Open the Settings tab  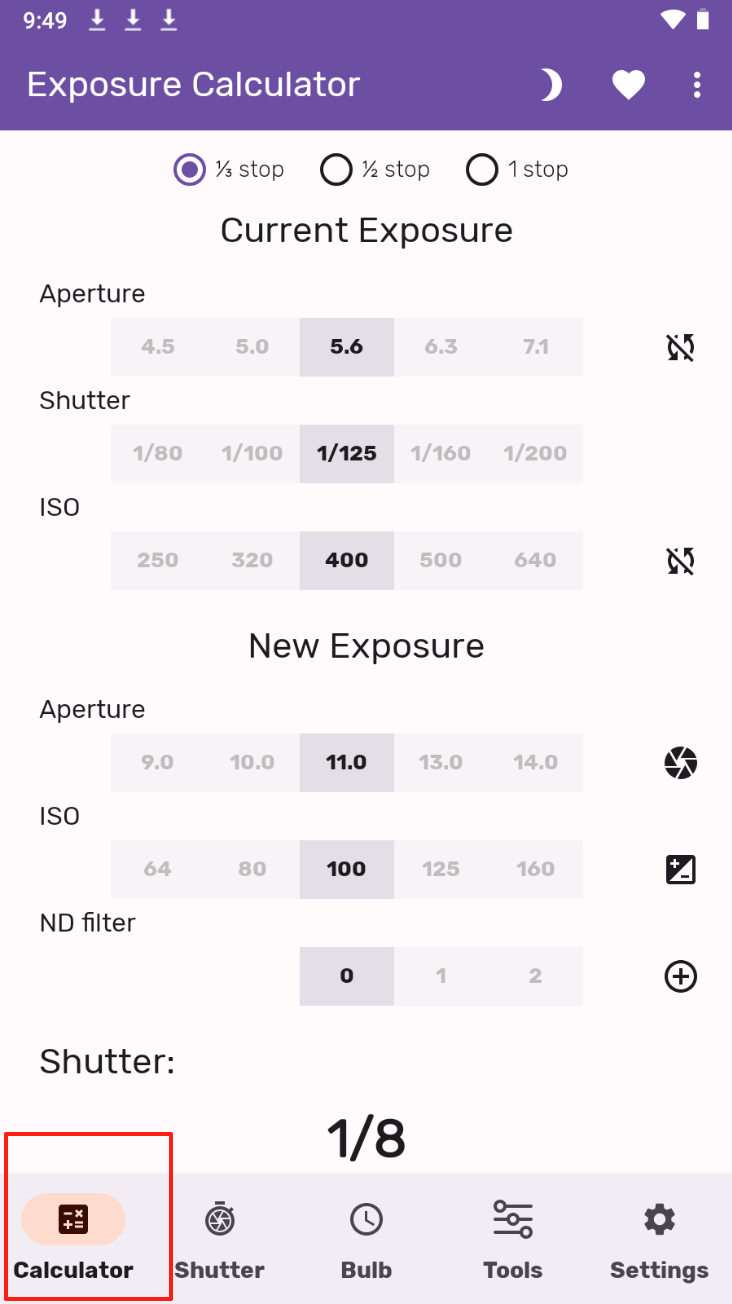click(659, 1240)
